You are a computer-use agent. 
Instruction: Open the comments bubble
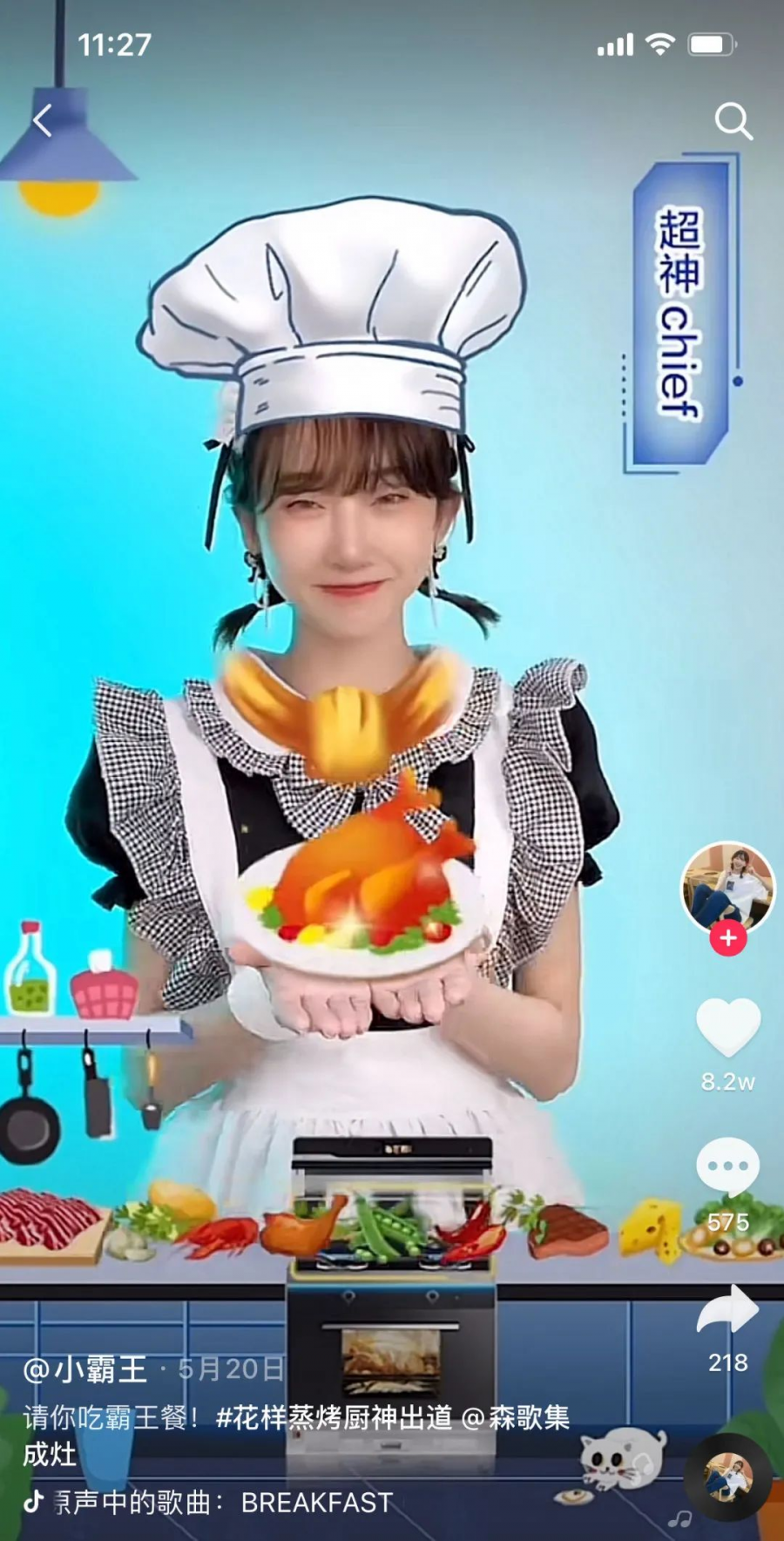point(727,1166)
